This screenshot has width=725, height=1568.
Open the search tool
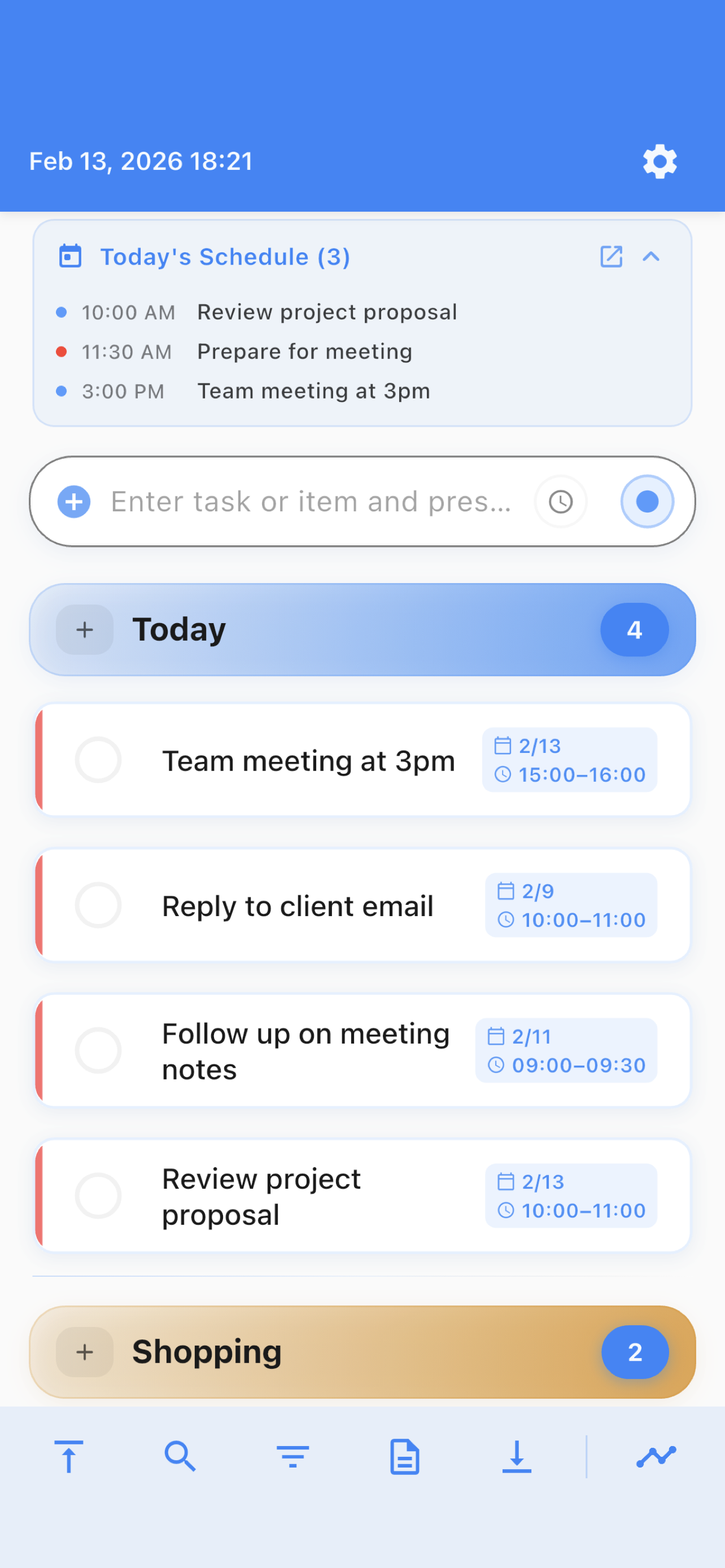tap(180, 1457)
